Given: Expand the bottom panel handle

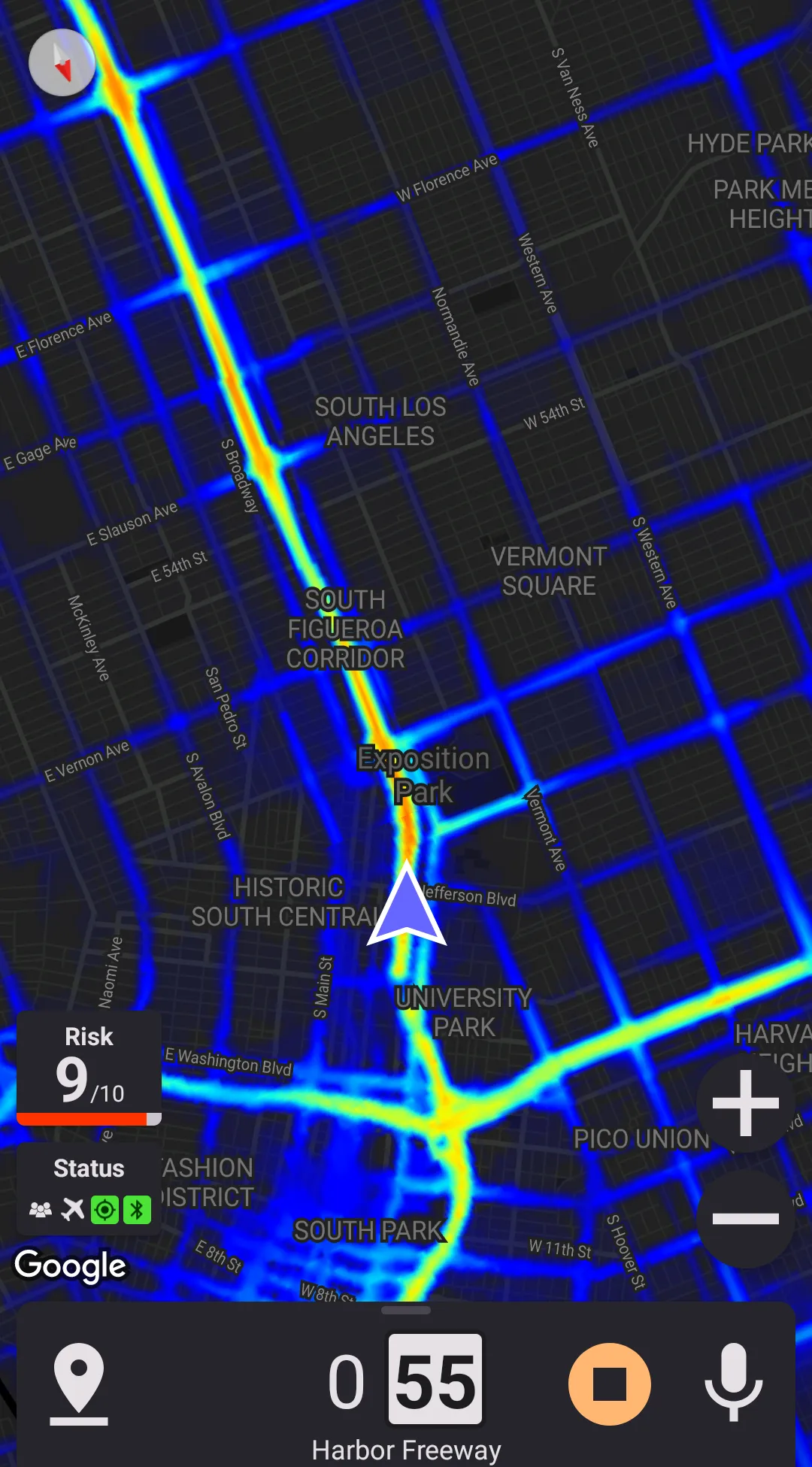Looking at the screenshot, I should 406,1311.
